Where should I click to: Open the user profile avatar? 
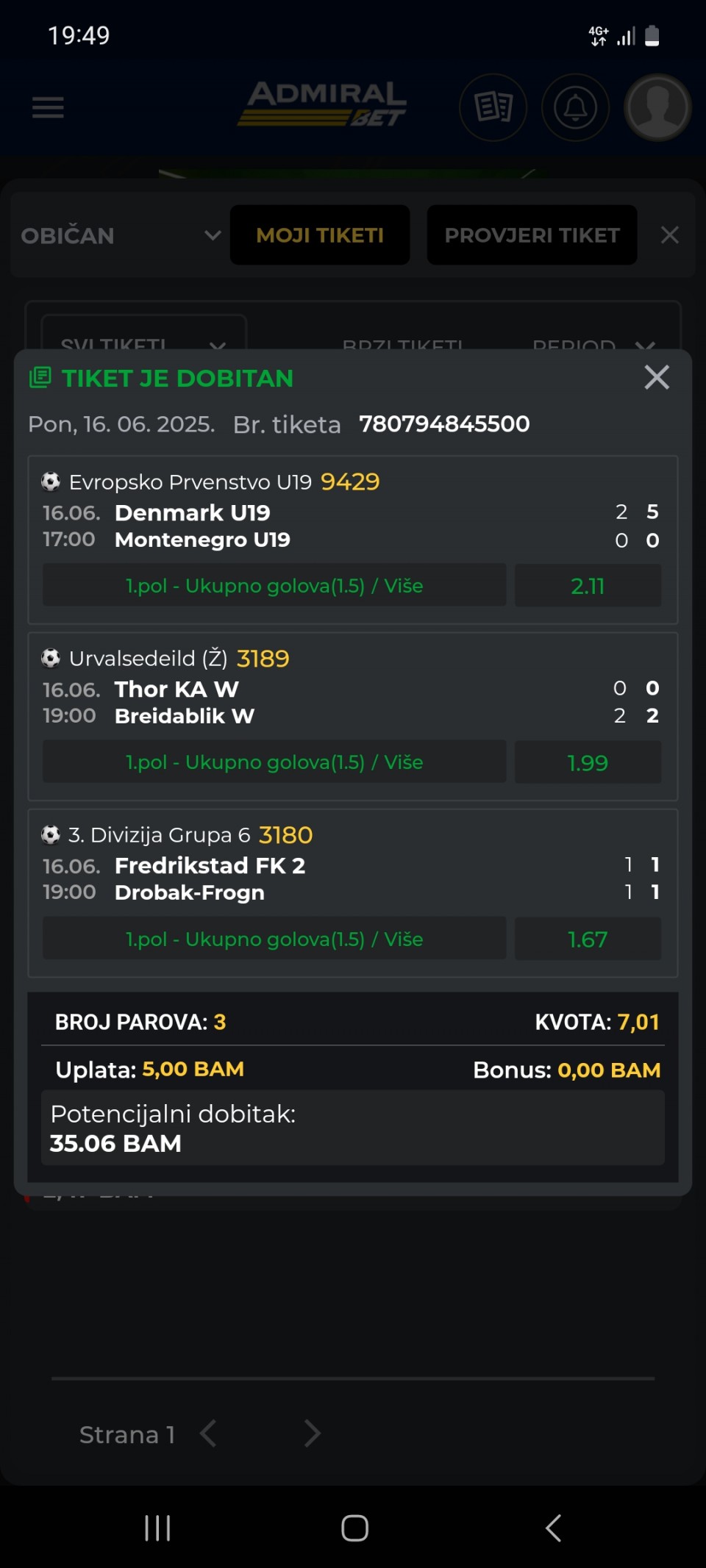coord(657,107)
